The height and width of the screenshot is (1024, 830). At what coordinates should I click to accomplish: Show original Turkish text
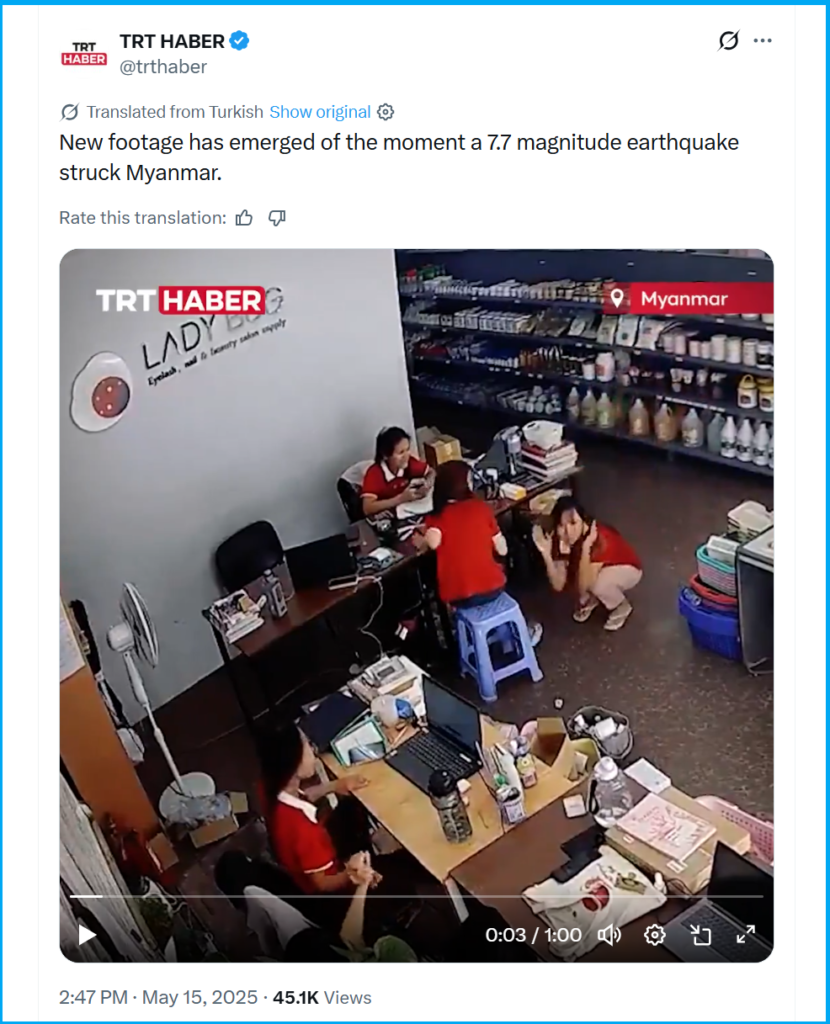320,112
